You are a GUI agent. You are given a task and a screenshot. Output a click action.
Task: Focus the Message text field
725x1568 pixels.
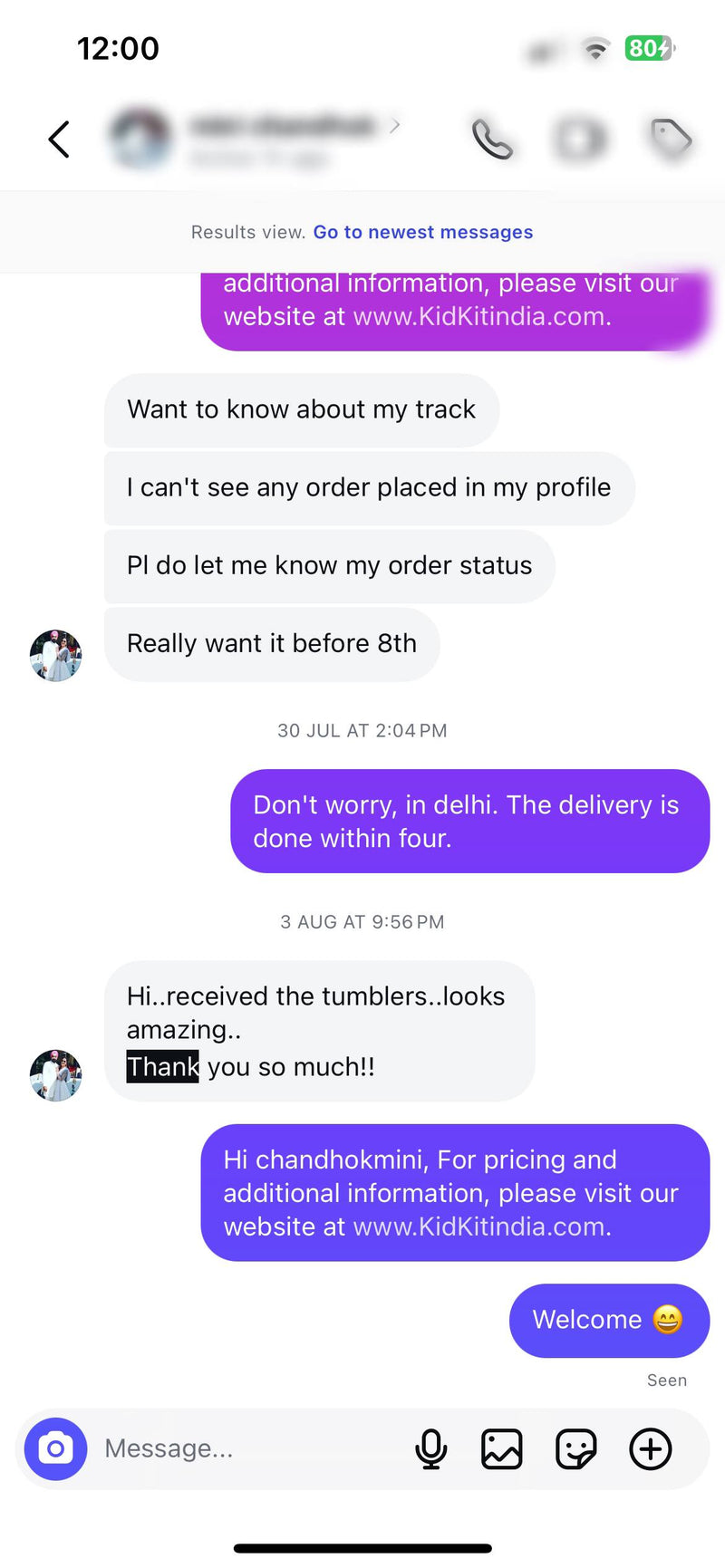[245, 1448]
